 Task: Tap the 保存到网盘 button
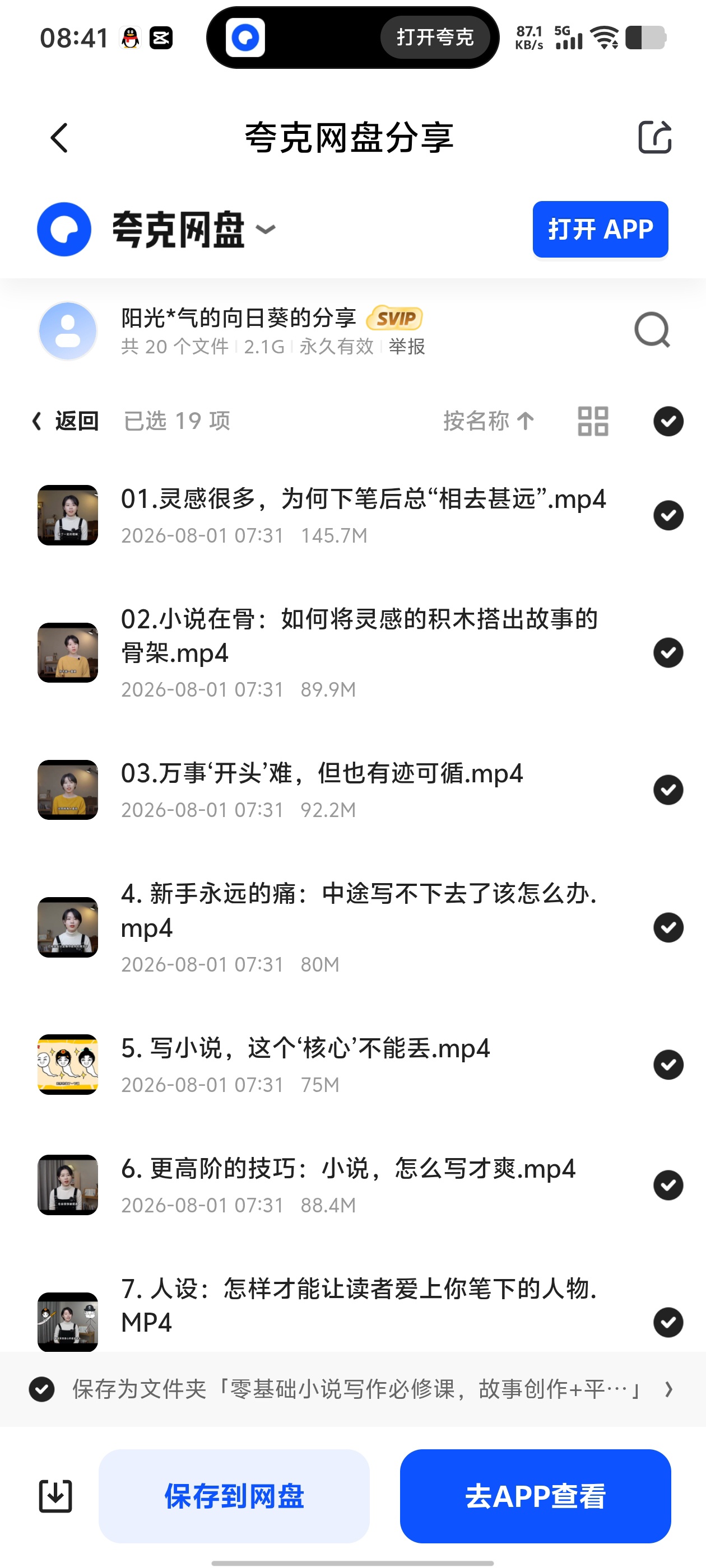[234, 1496]
